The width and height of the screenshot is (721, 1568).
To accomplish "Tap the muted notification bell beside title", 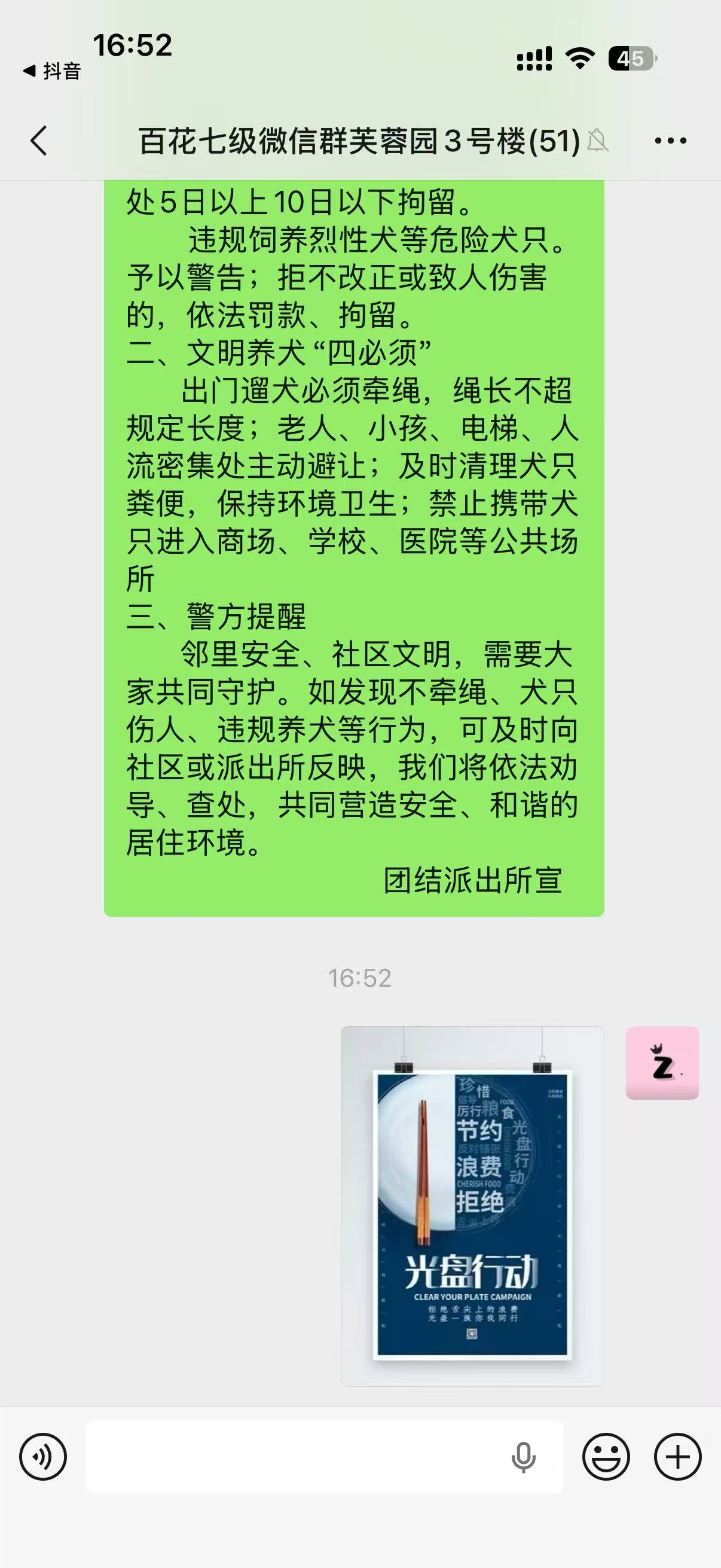I will (598, 141).
